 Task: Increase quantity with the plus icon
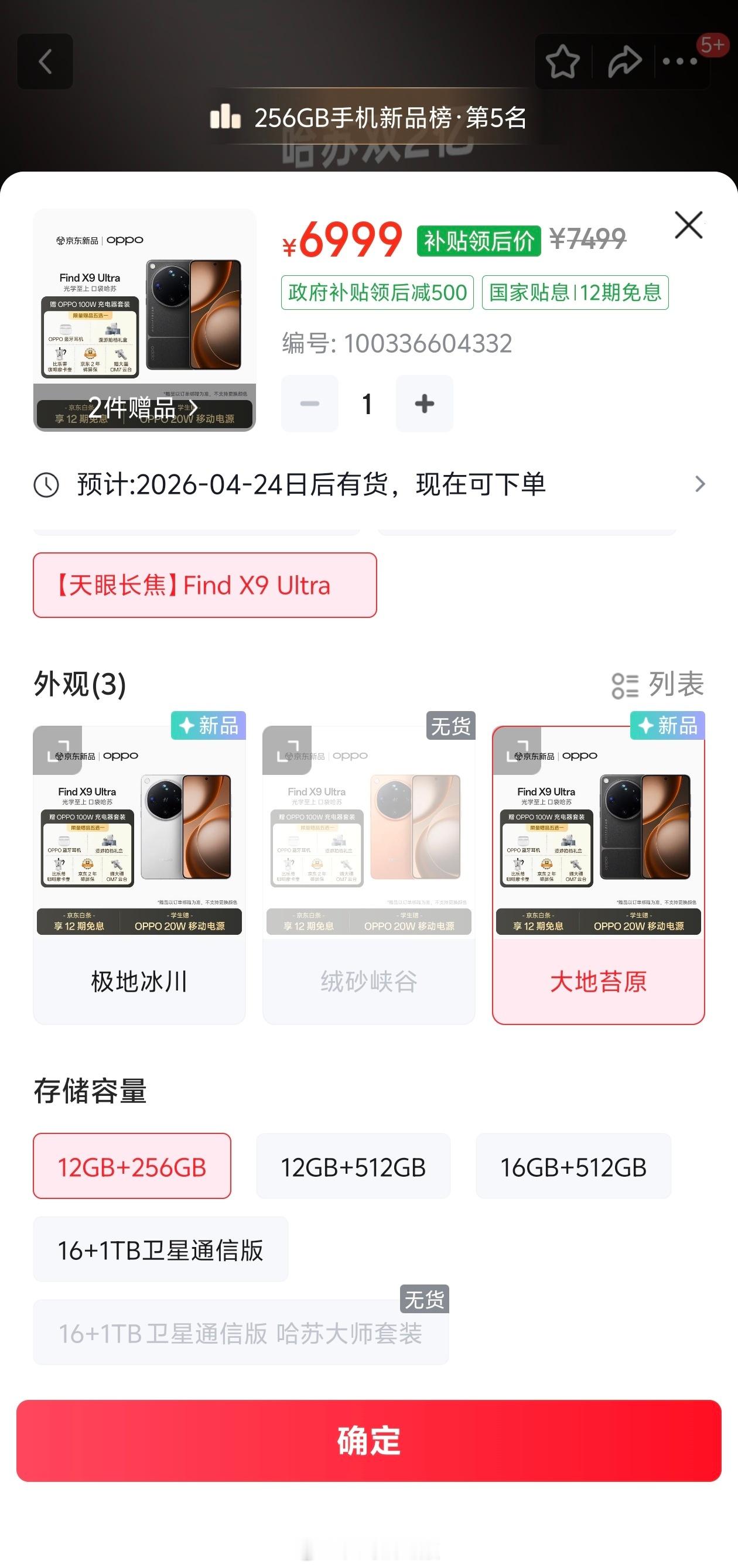click(425, 403)
